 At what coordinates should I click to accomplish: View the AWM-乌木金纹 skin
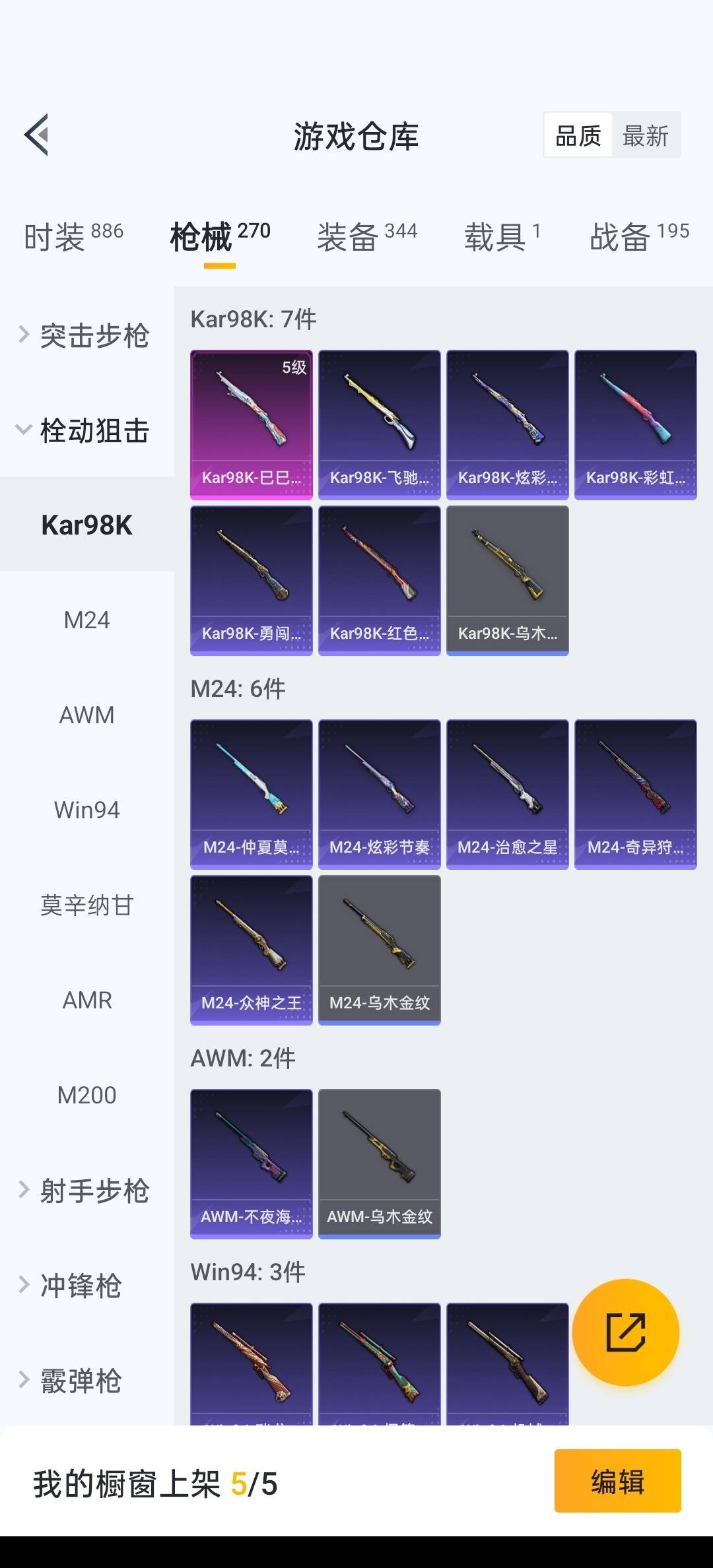click(379, 1163)
